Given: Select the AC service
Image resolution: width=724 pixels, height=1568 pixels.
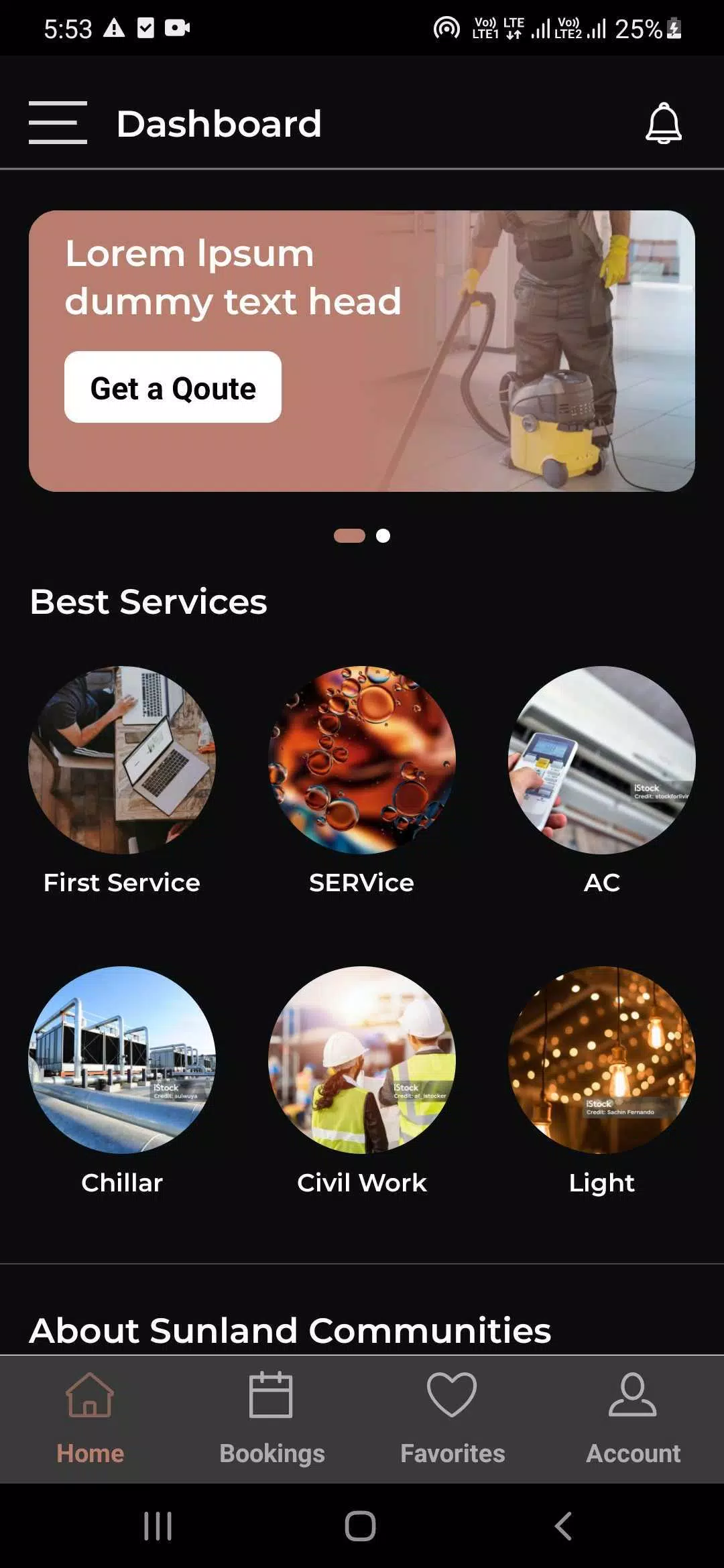Looking at the screenshot, I should 602,760.
